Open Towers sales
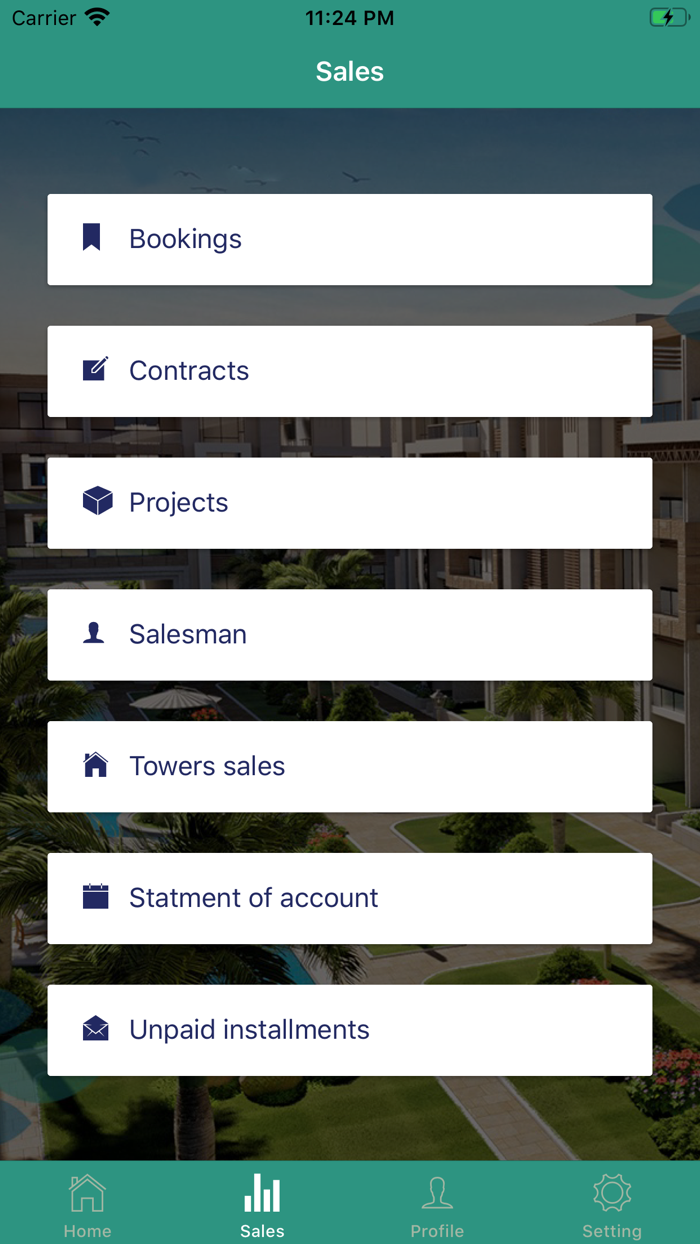The image size is (700, 1244). pyautogui.click(x=350, y=766)
